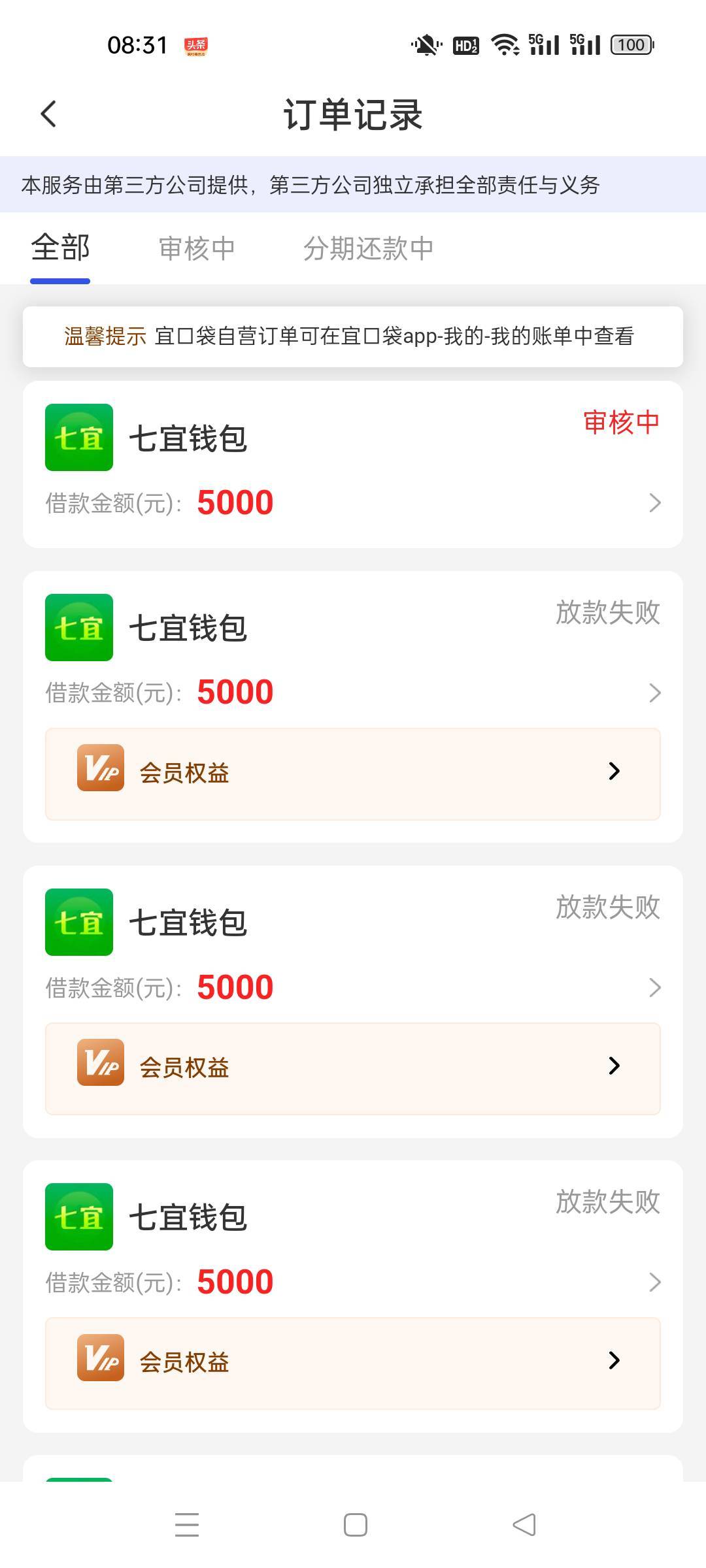Viewport: 706px width, 1568px height.
Task: Open the 七宜钱包 order with red 审核中 status
Action: [353, 465]
